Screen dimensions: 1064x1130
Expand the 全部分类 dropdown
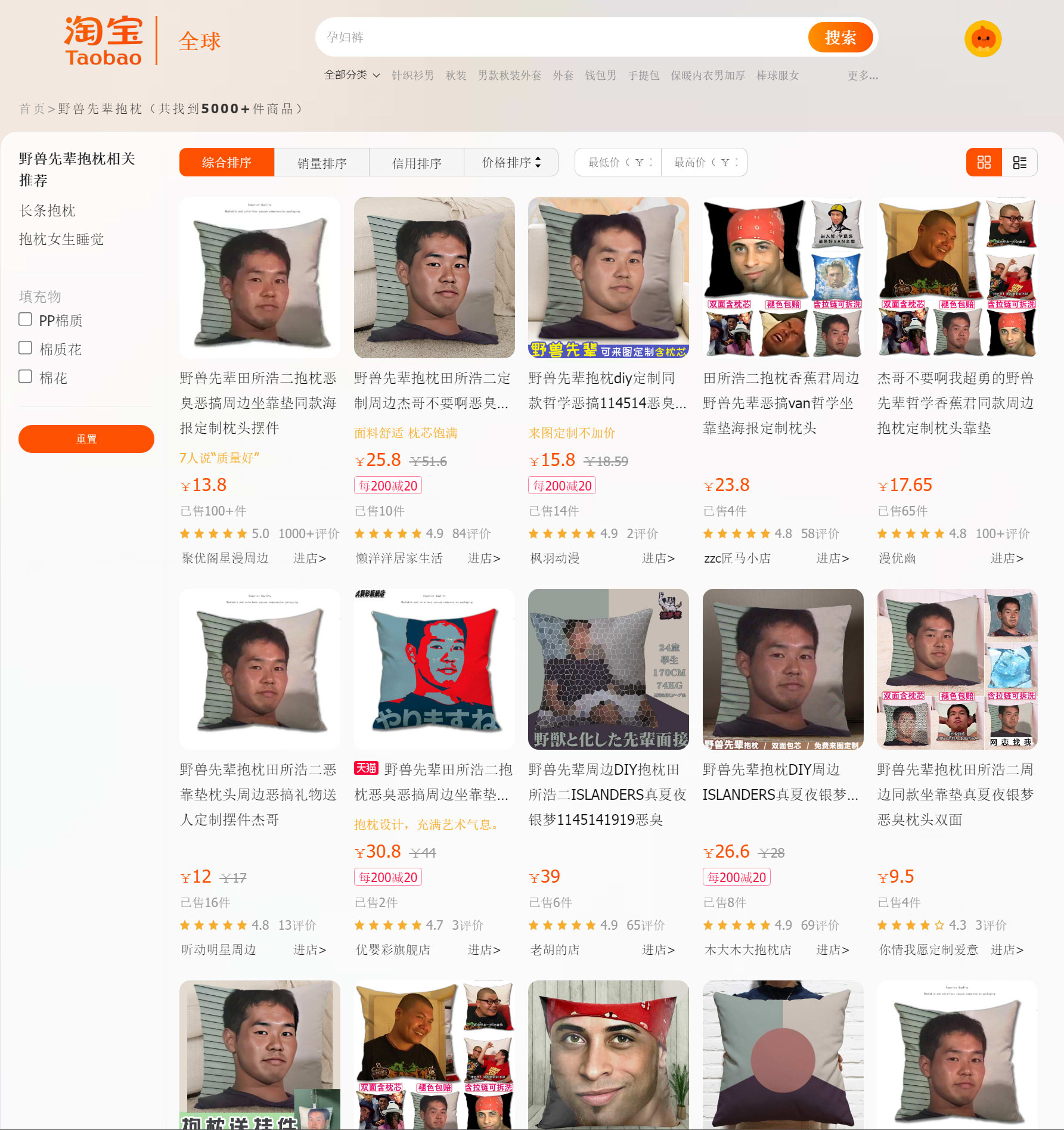(352, 75)
